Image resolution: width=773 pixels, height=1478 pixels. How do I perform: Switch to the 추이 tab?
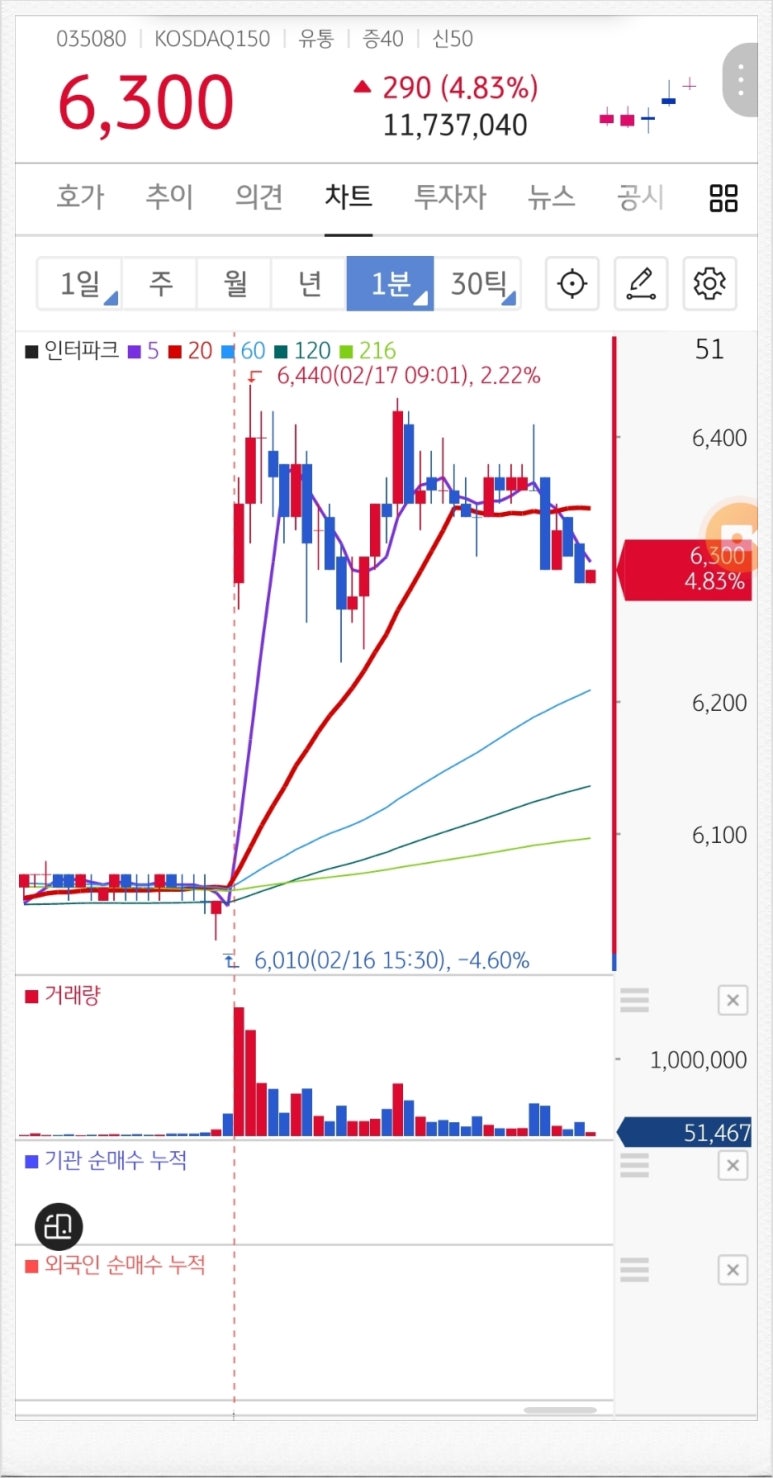(x=169, y=197)
